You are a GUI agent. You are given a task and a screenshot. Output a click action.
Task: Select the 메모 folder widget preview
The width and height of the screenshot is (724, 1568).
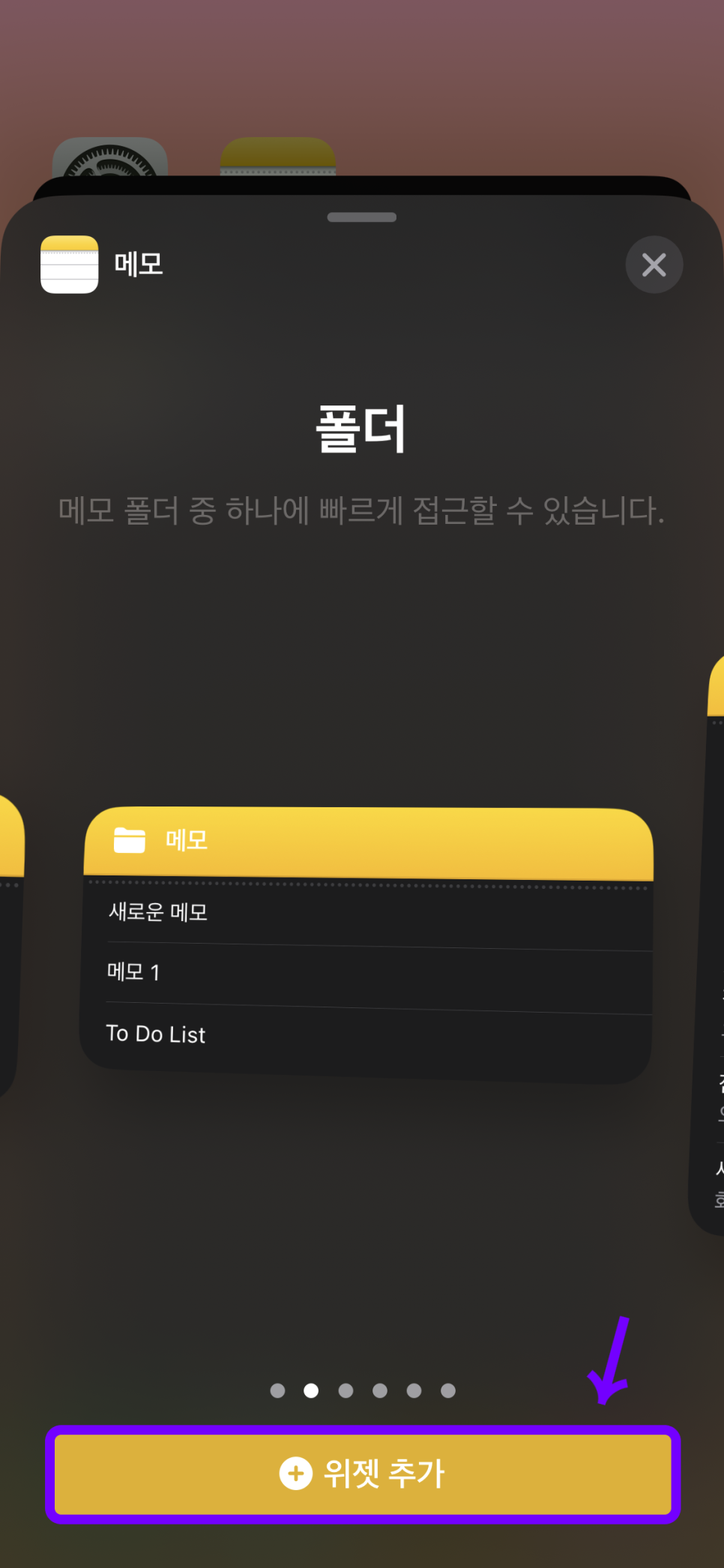(366, 944)
